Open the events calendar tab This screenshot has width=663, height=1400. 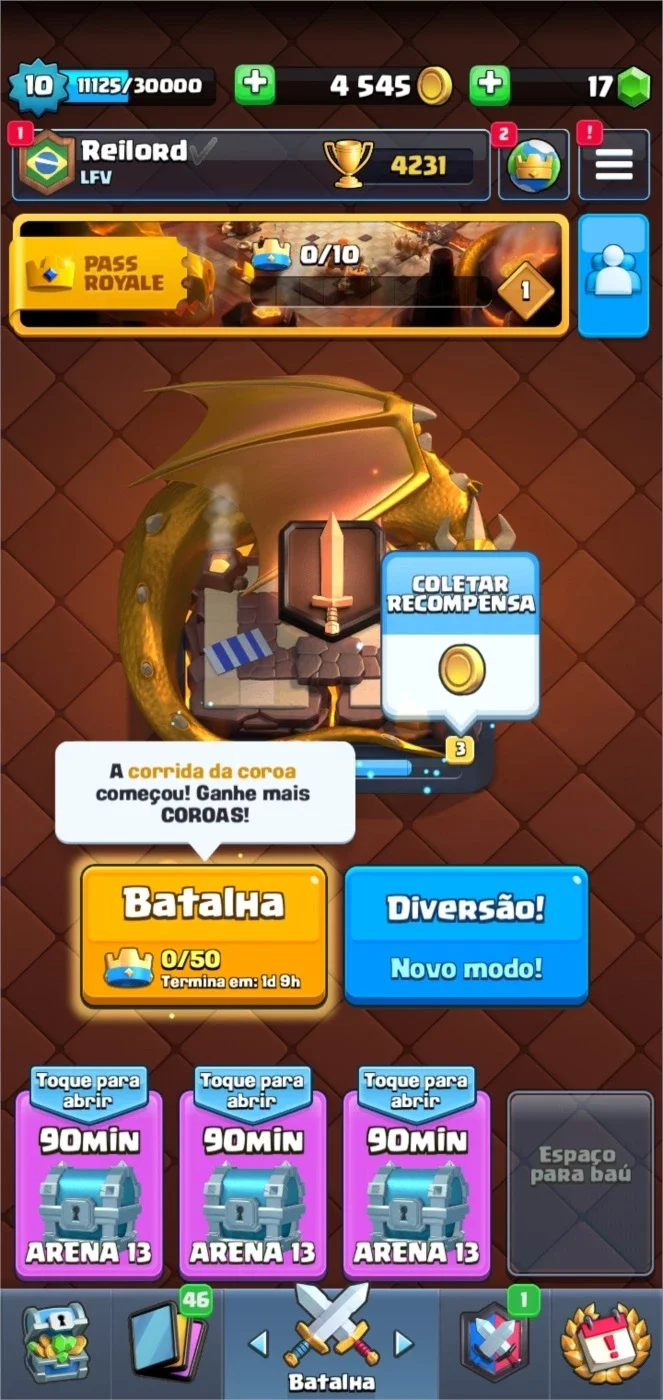point(605,1343)
